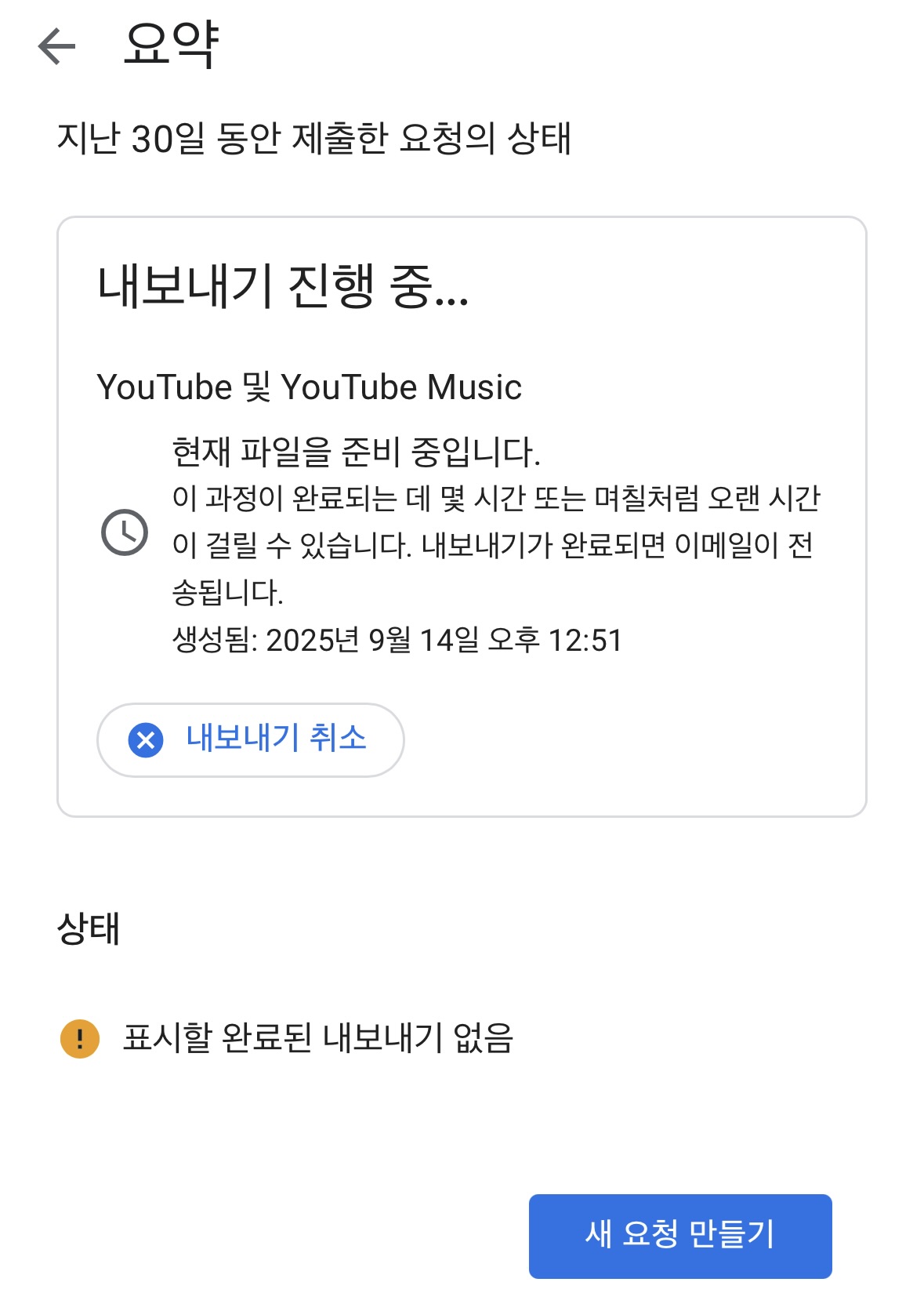
Task: Click the rounded 내보내기 취소 pill control
Action: click(249, 739)
